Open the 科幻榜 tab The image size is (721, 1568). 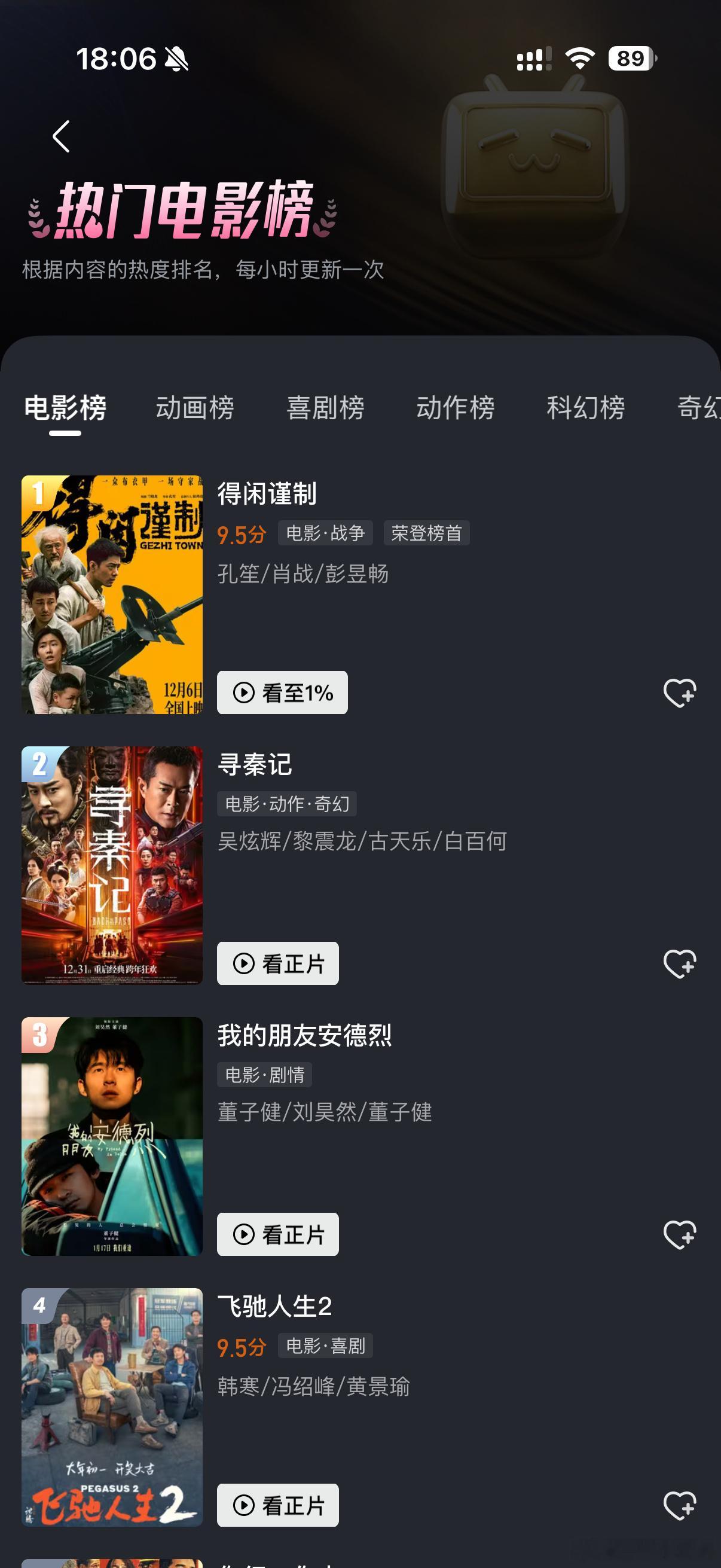pos(585,408)
